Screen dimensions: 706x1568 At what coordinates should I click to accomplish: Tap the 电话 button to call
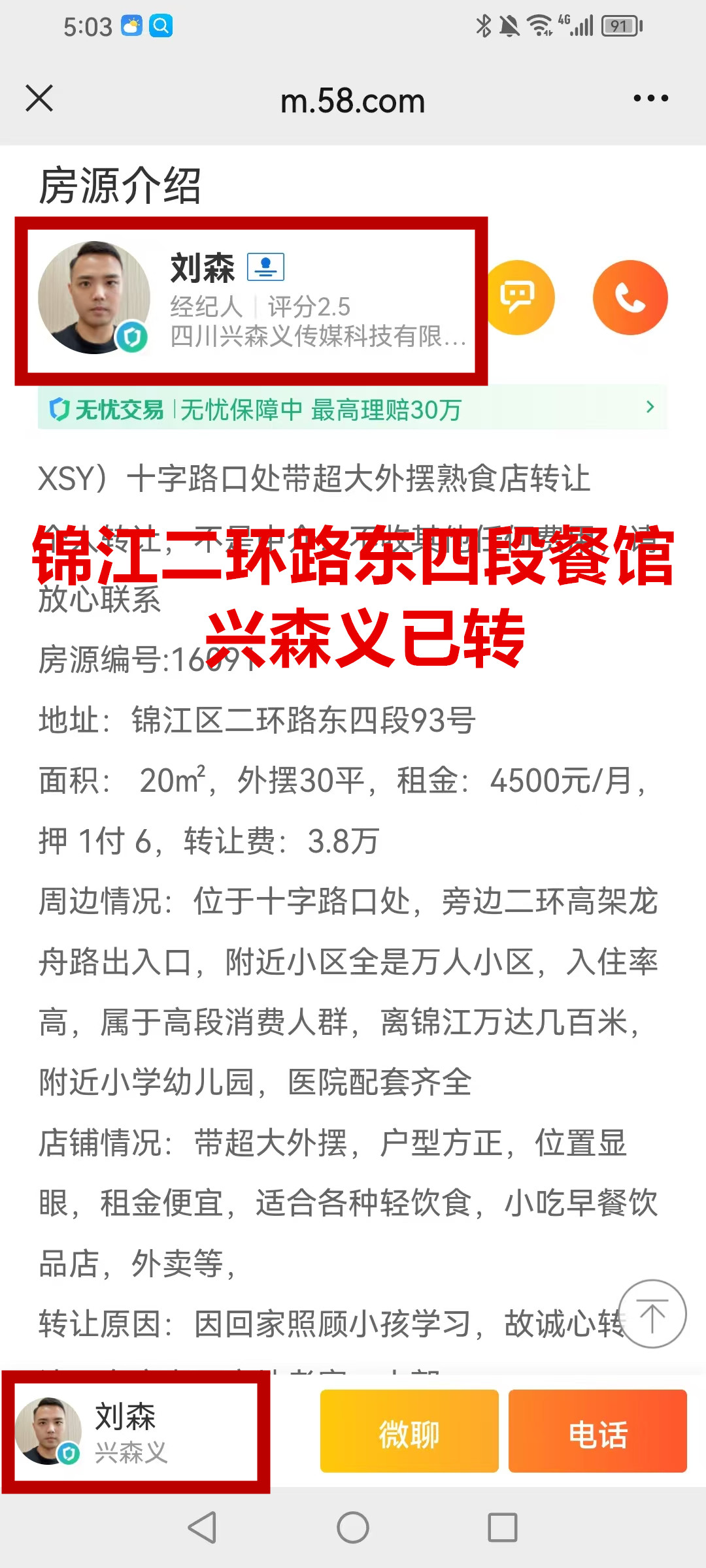[x=597, y=1434]
